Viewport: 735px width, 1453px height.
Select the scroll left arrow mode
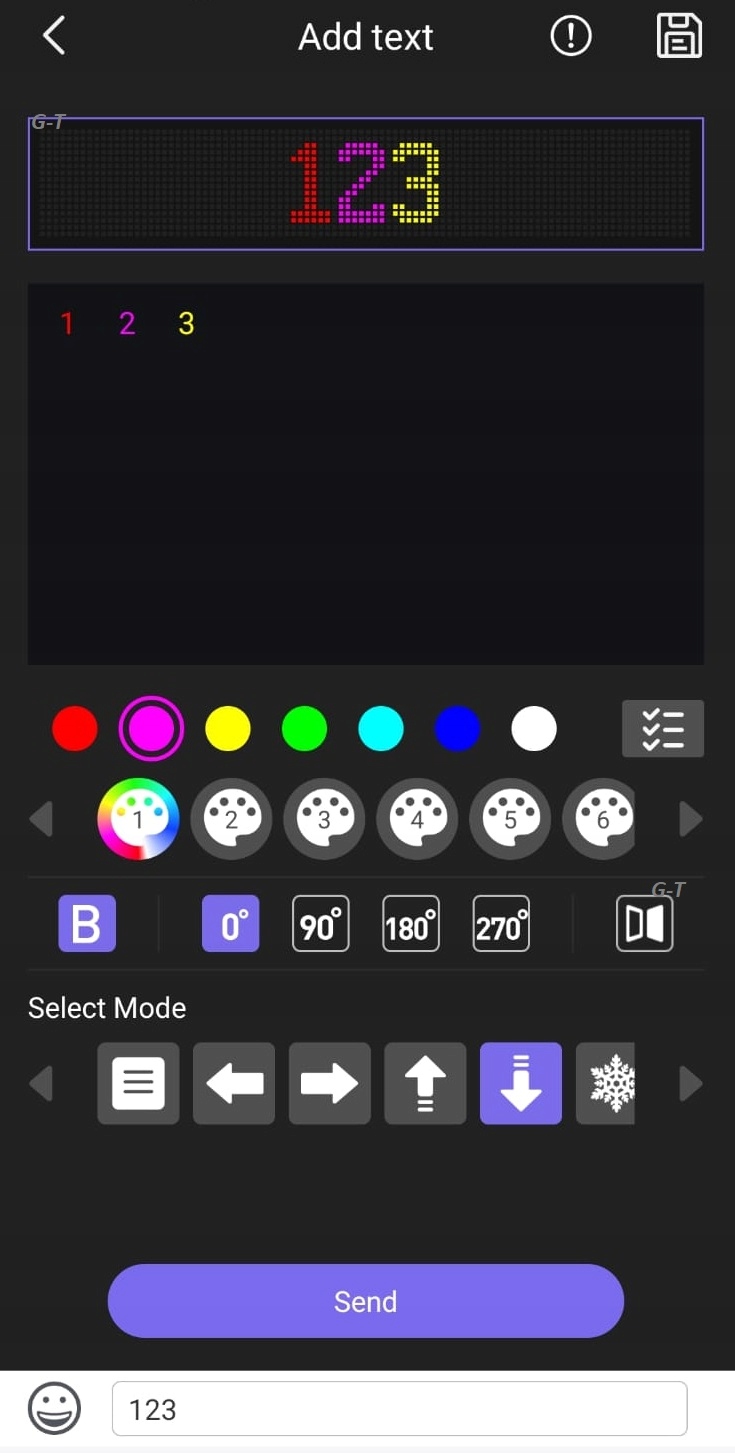[234, 1084]
